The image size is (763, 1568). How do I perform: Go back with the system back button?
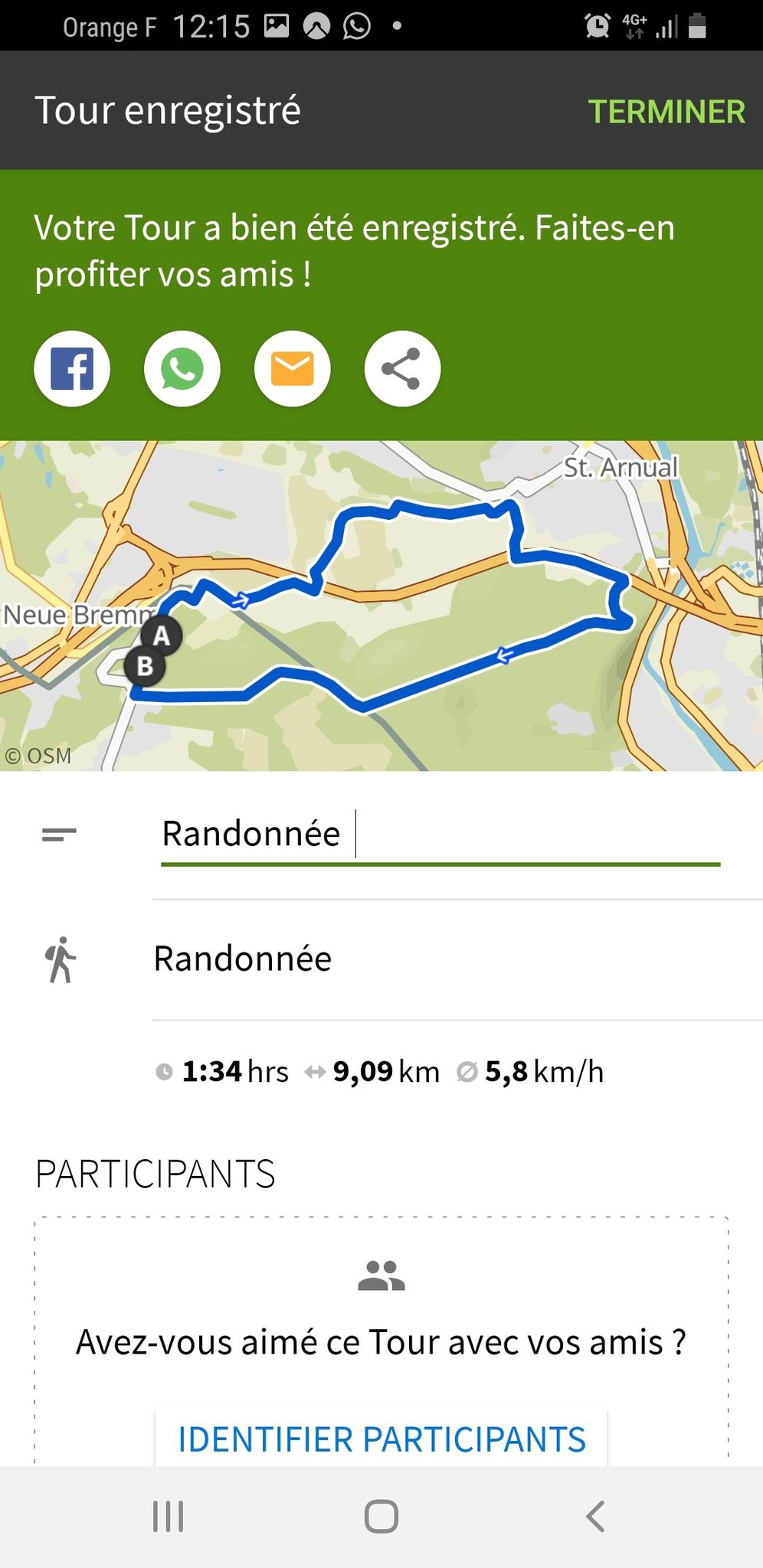[x=595, y=1517]
